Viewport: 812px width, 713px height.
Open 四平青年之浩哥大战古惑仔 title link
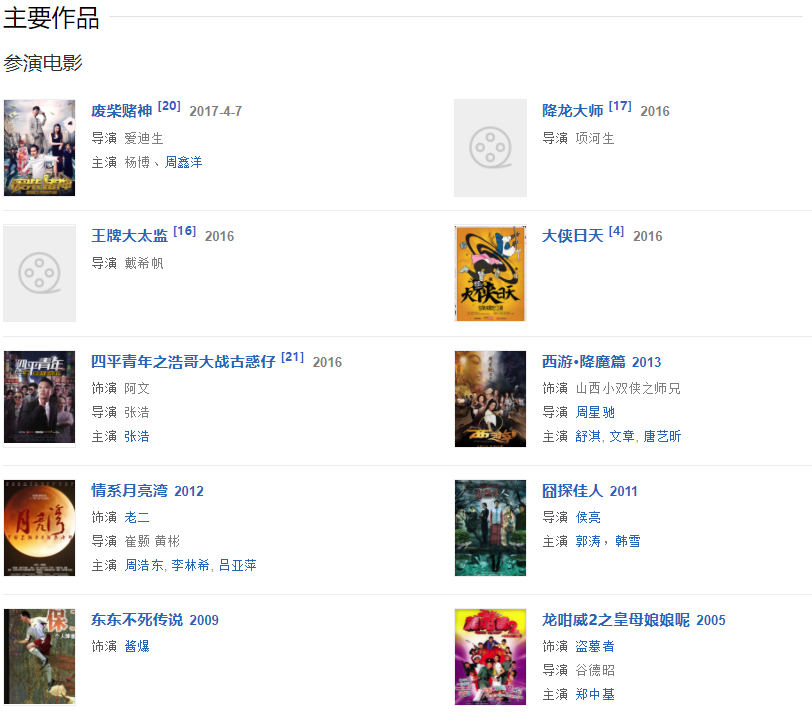click(x=183, y=362)
